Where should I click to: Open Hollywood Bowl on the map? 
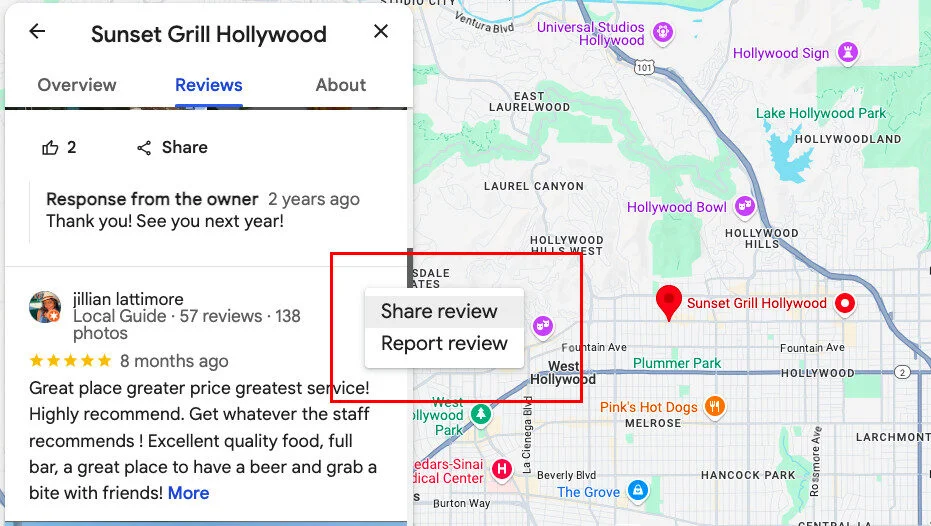click(x=744, y=206)
